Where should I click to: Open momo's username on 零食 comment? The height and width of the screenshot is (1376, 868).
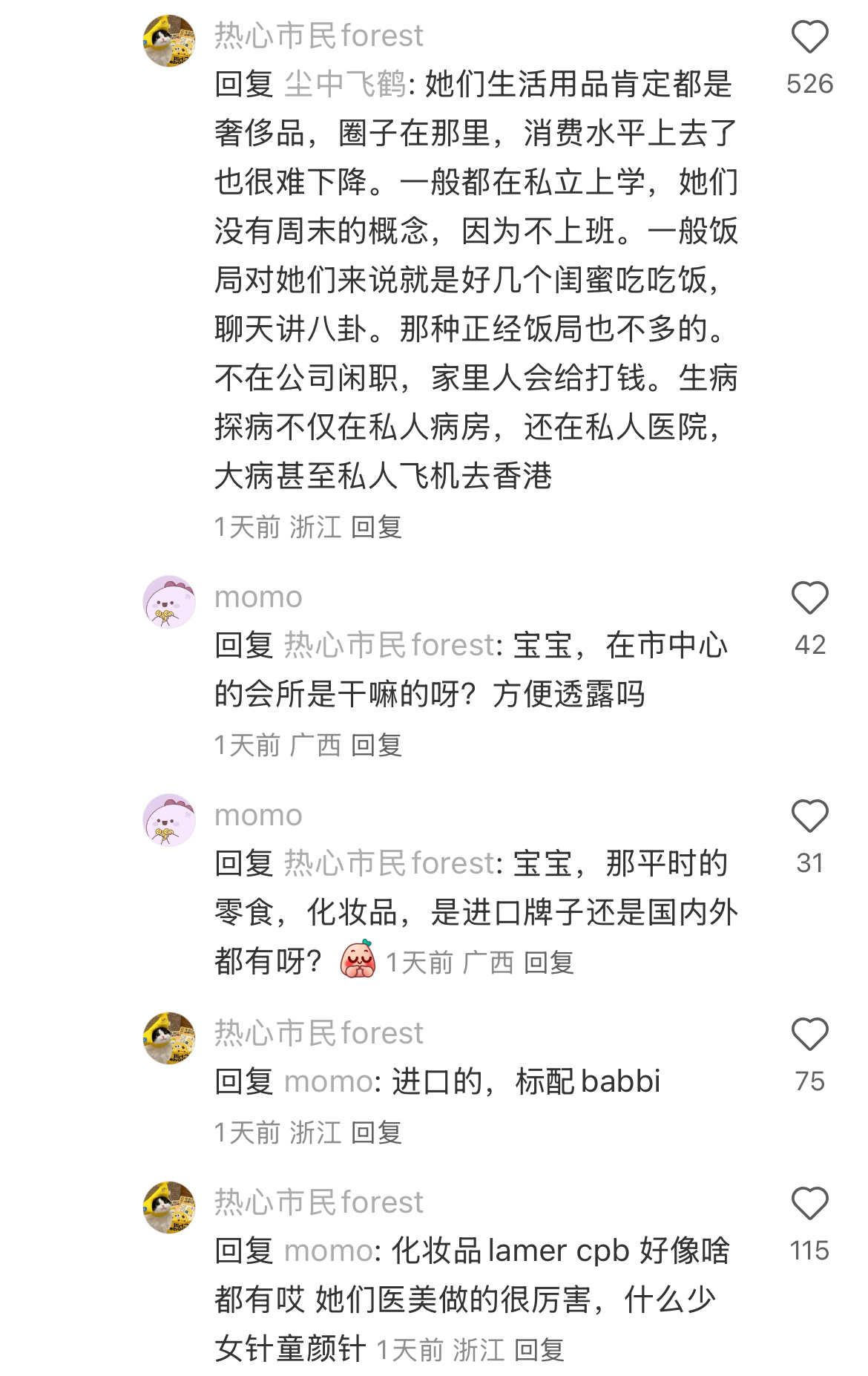click(x=258, y=816)
